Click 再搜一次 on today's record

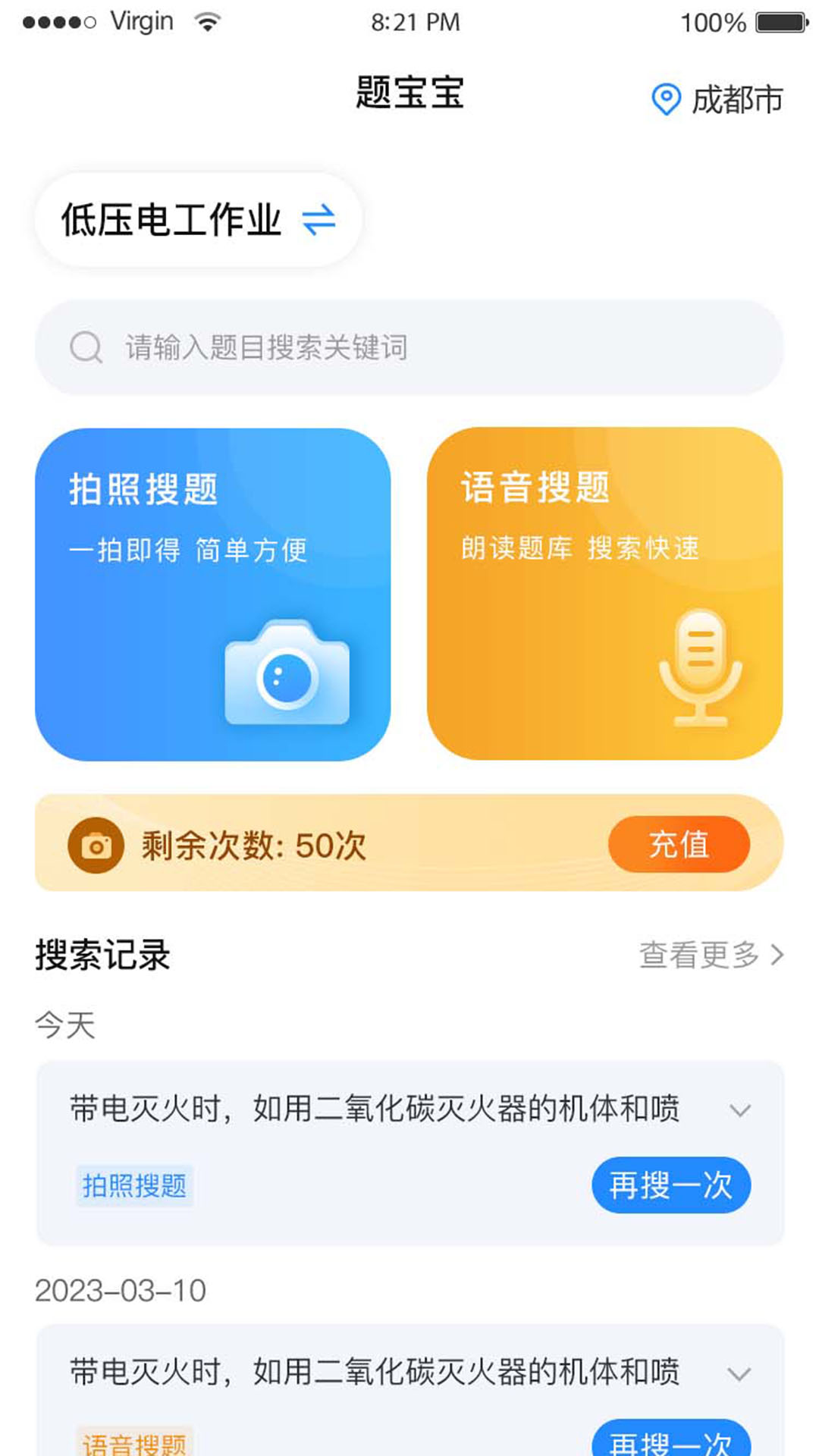coord(670,1185)
